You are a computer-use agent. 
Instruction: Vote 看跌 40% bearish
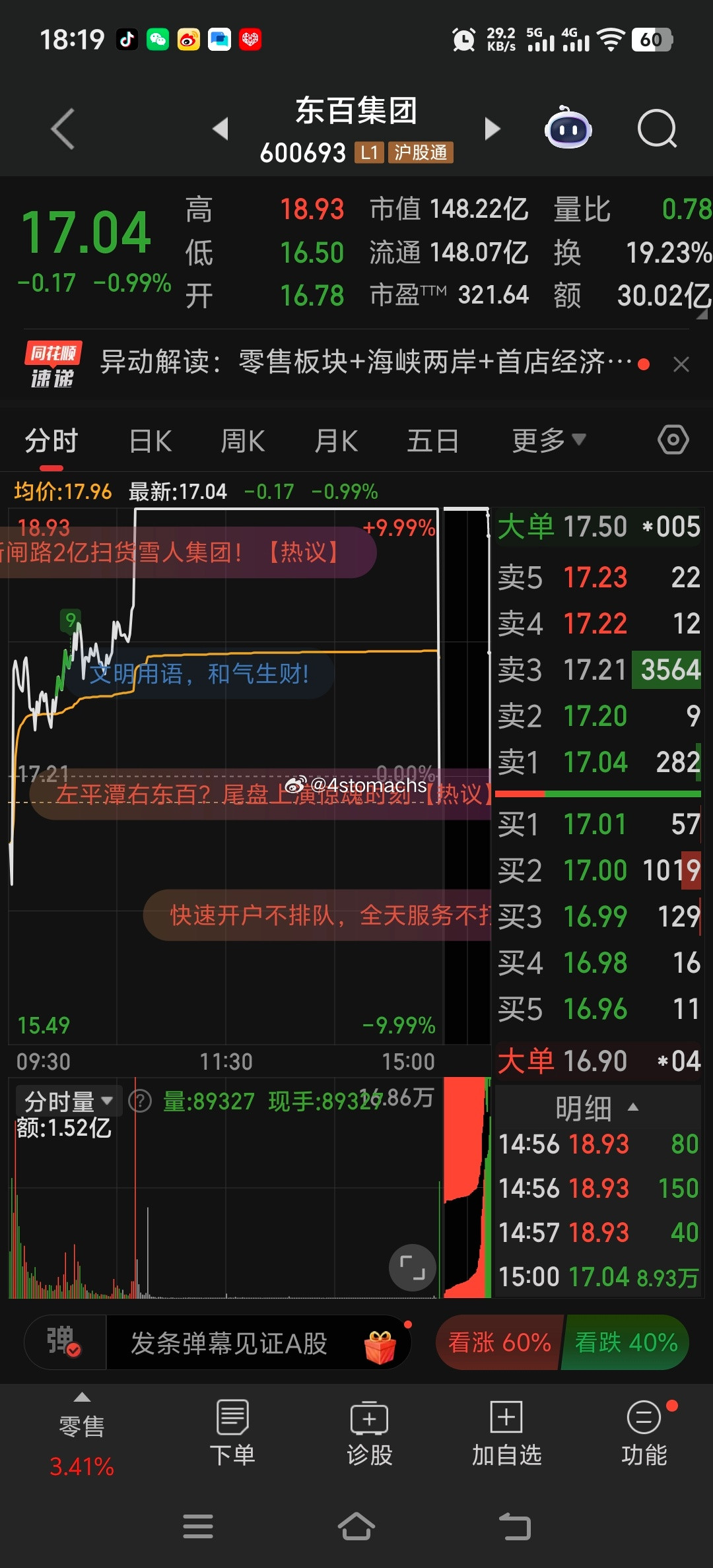coord(626,1342)
